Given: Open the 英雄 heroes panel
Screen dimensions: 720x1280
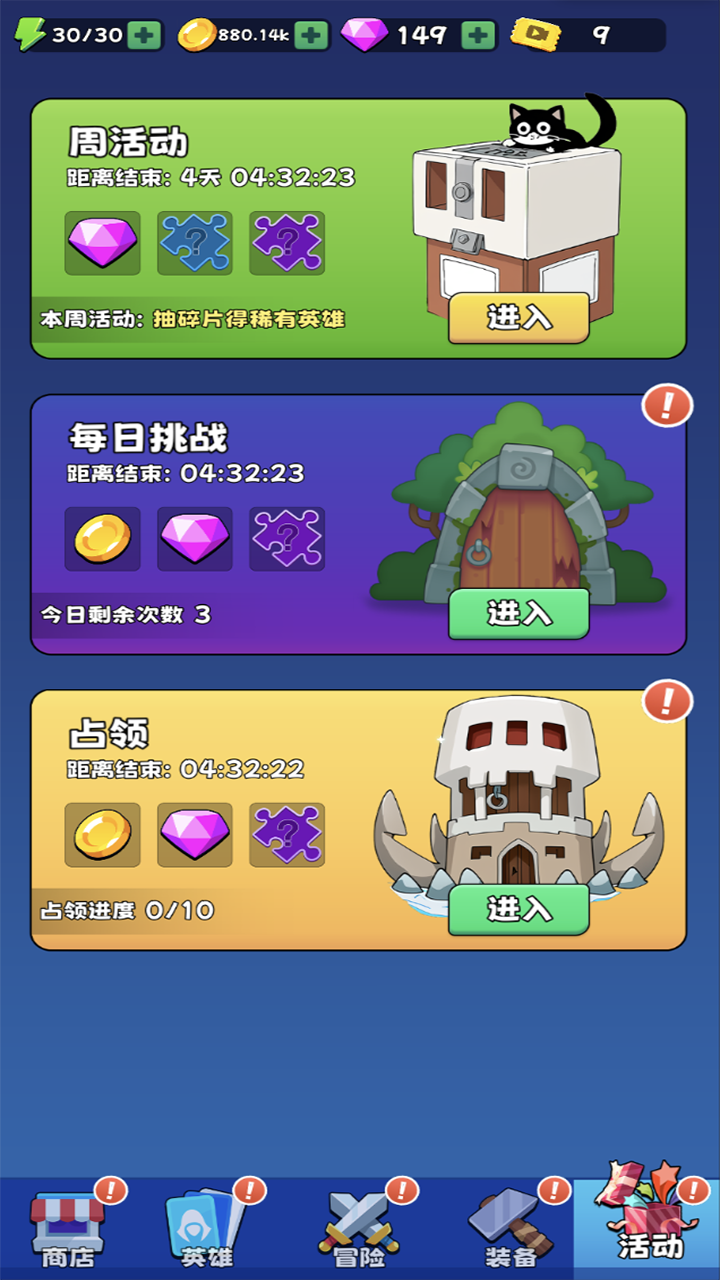Looking at the screenshot, I should pyautogui.click(x=211, y=1220).
